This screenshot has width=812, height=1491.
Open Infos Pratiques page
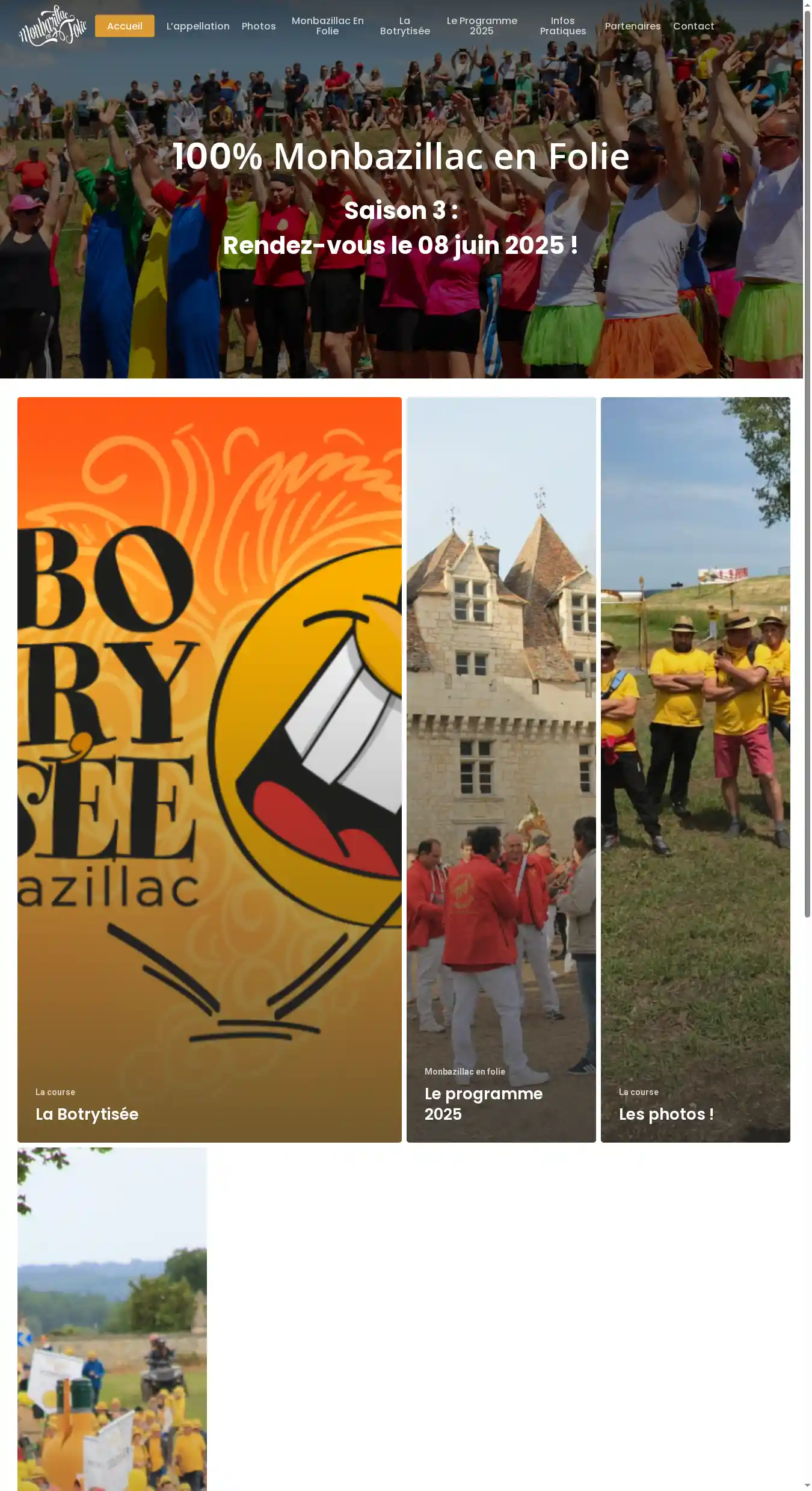point(562,26)
